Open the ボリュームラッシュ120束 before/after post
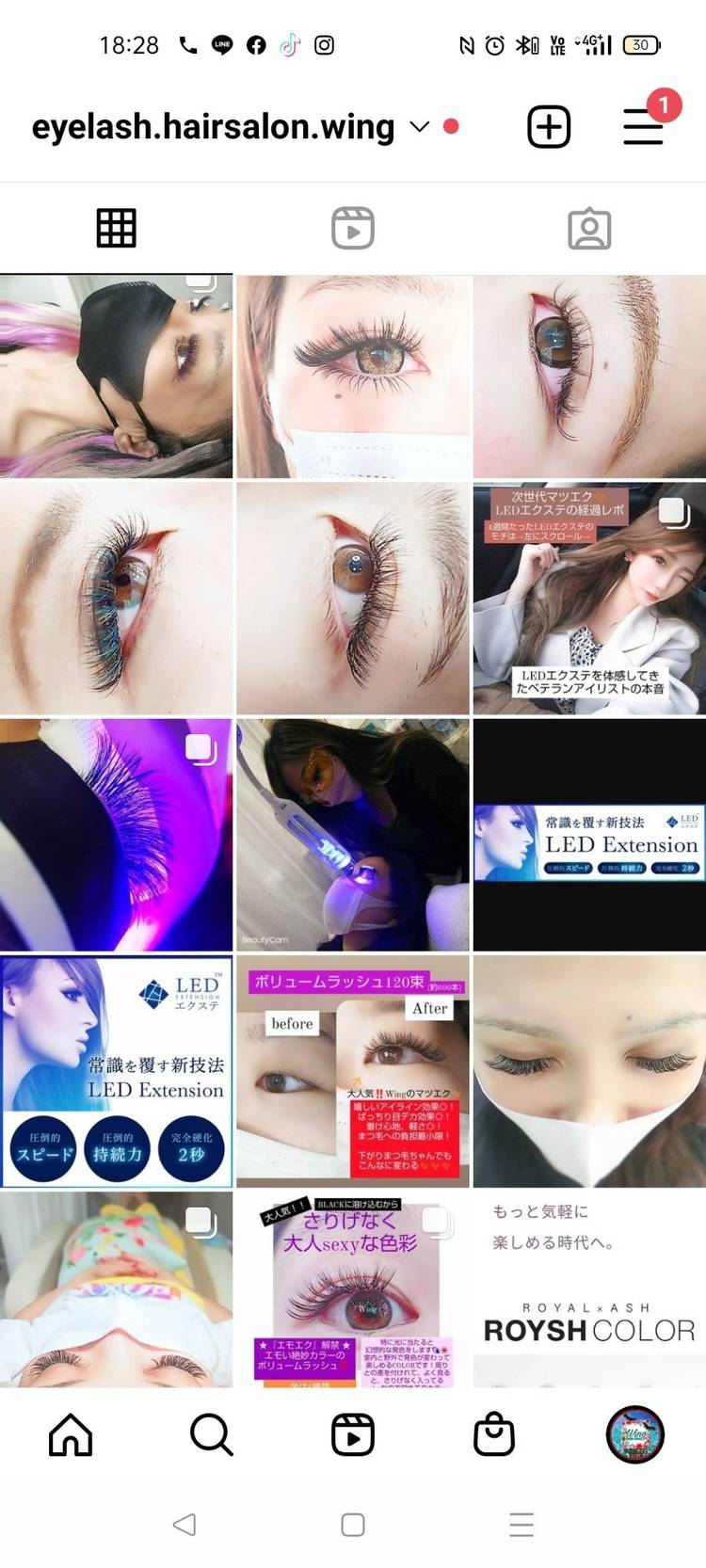The width and height of the screenshot is (706, 1568). coord(353,1071)
